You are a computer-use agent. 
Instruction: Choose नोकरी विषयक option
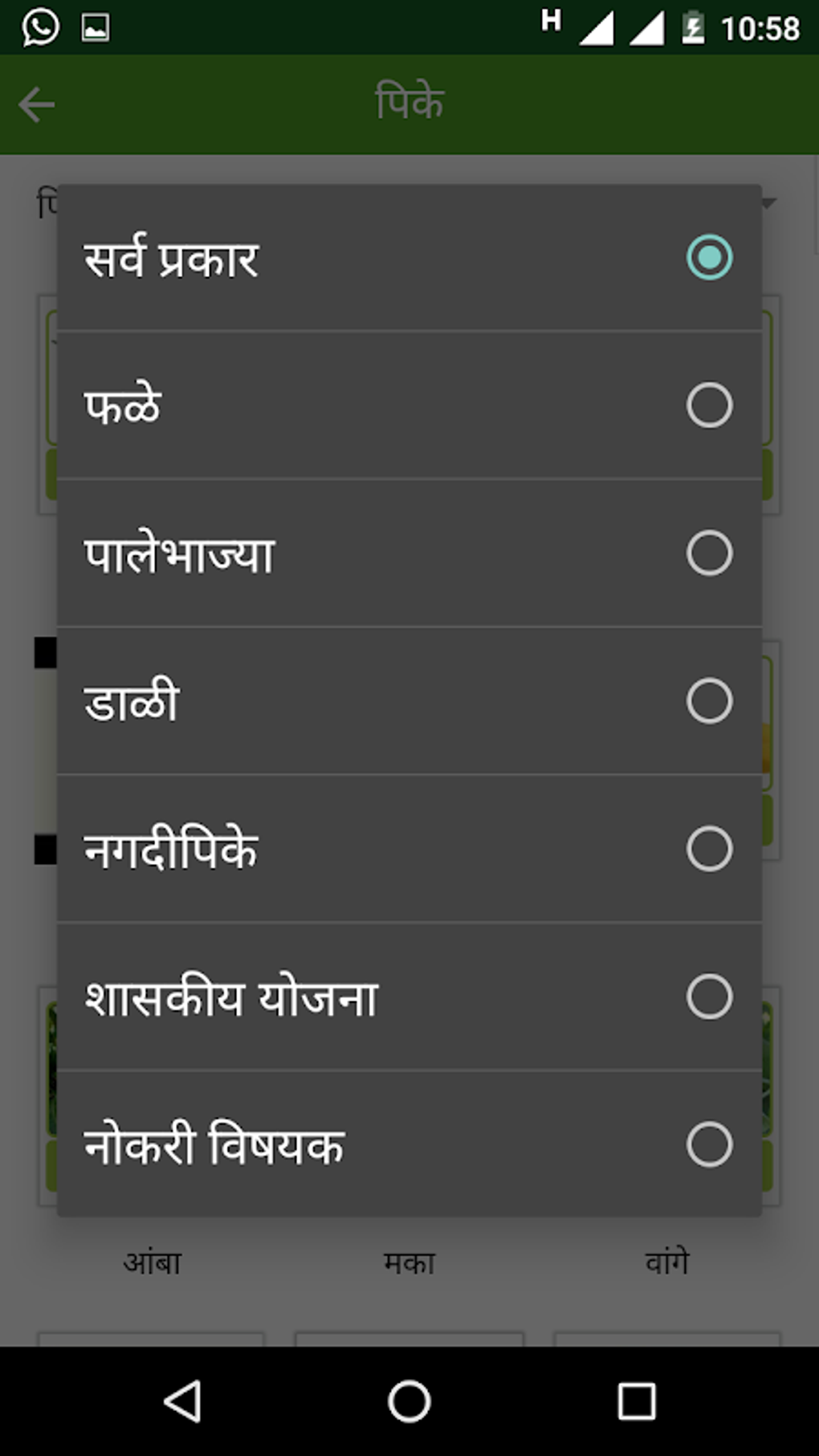(409, 1144)
